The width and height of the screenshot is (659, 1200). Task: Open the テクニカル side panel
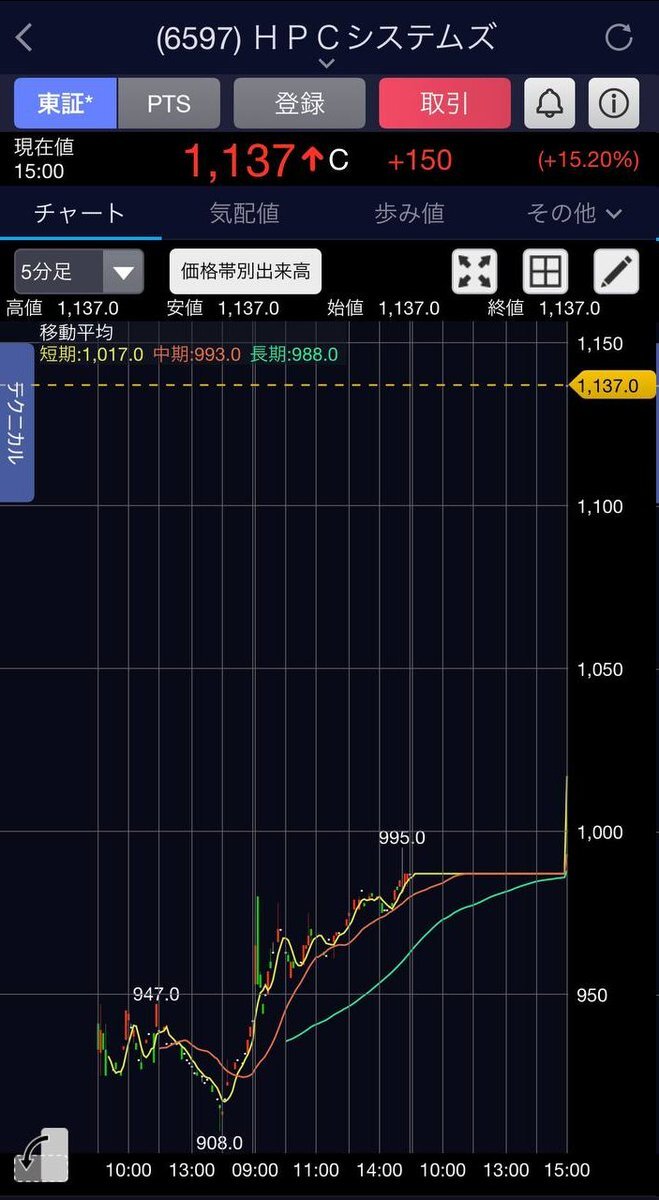[17, 421]
